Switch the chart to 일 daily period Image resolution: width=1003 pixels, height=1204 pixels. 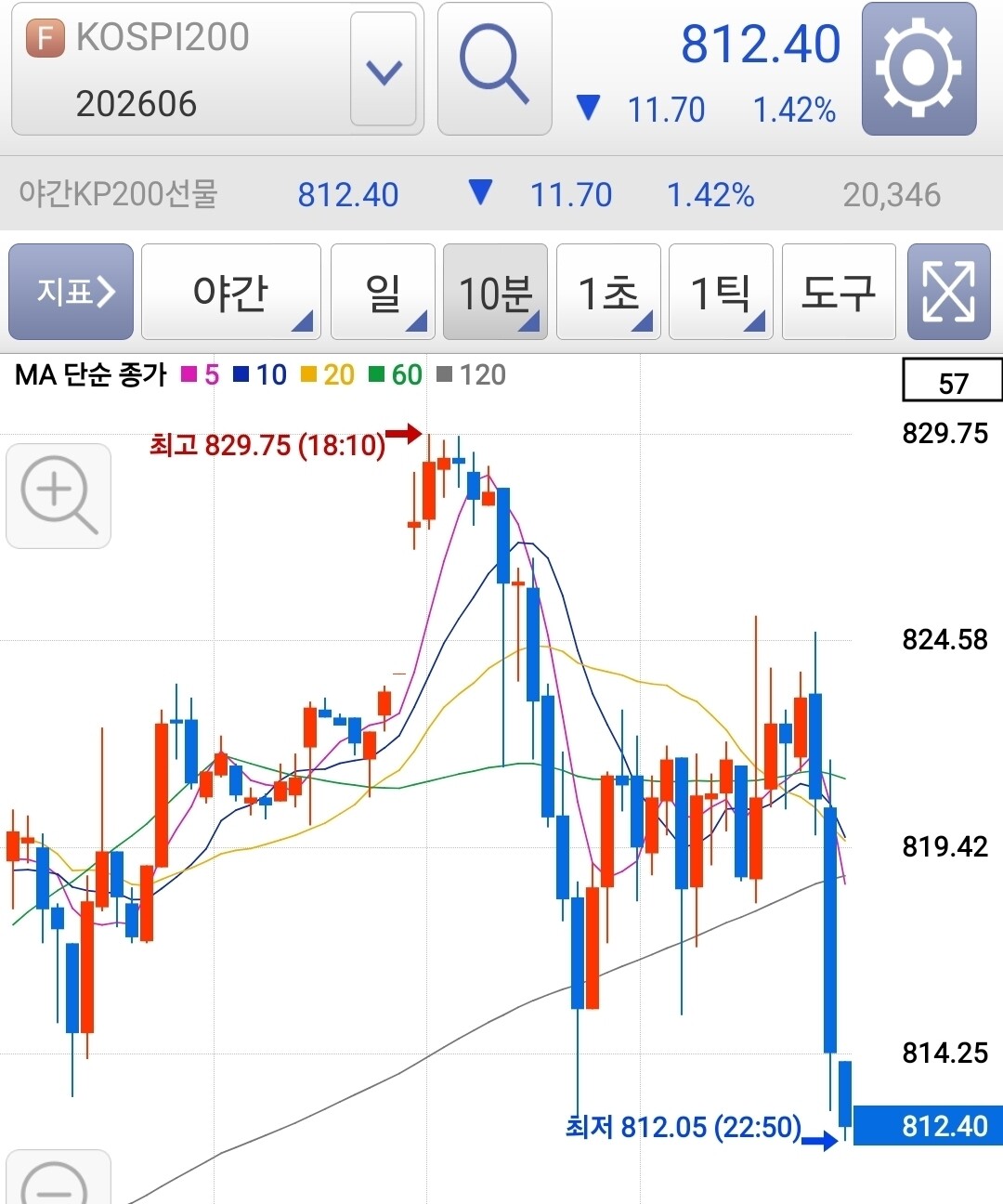click(x=383, y=293)
